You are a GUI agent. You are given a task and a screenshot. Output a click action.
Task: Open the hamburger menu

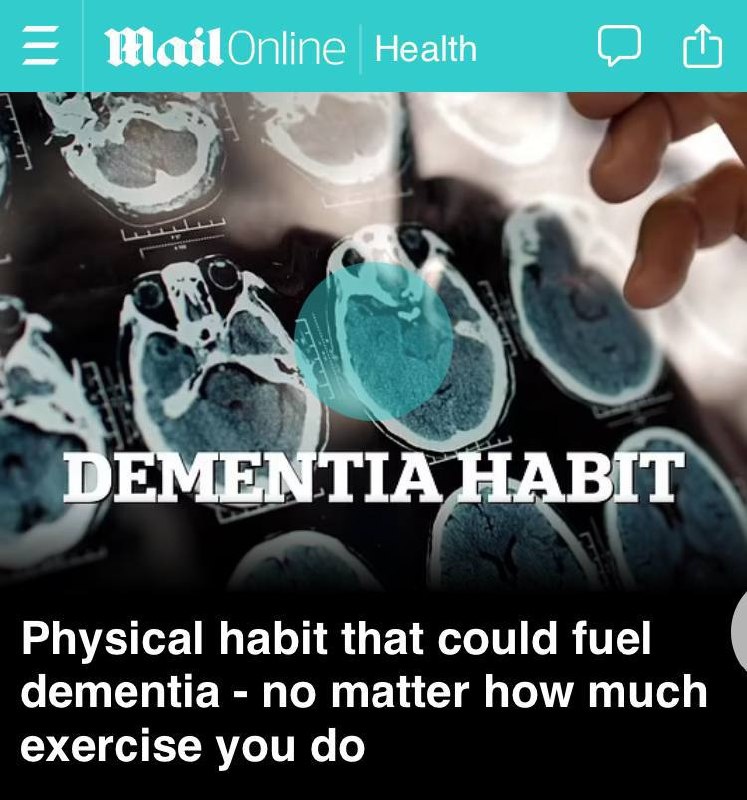pyautogui.click(x=40, y=47)
